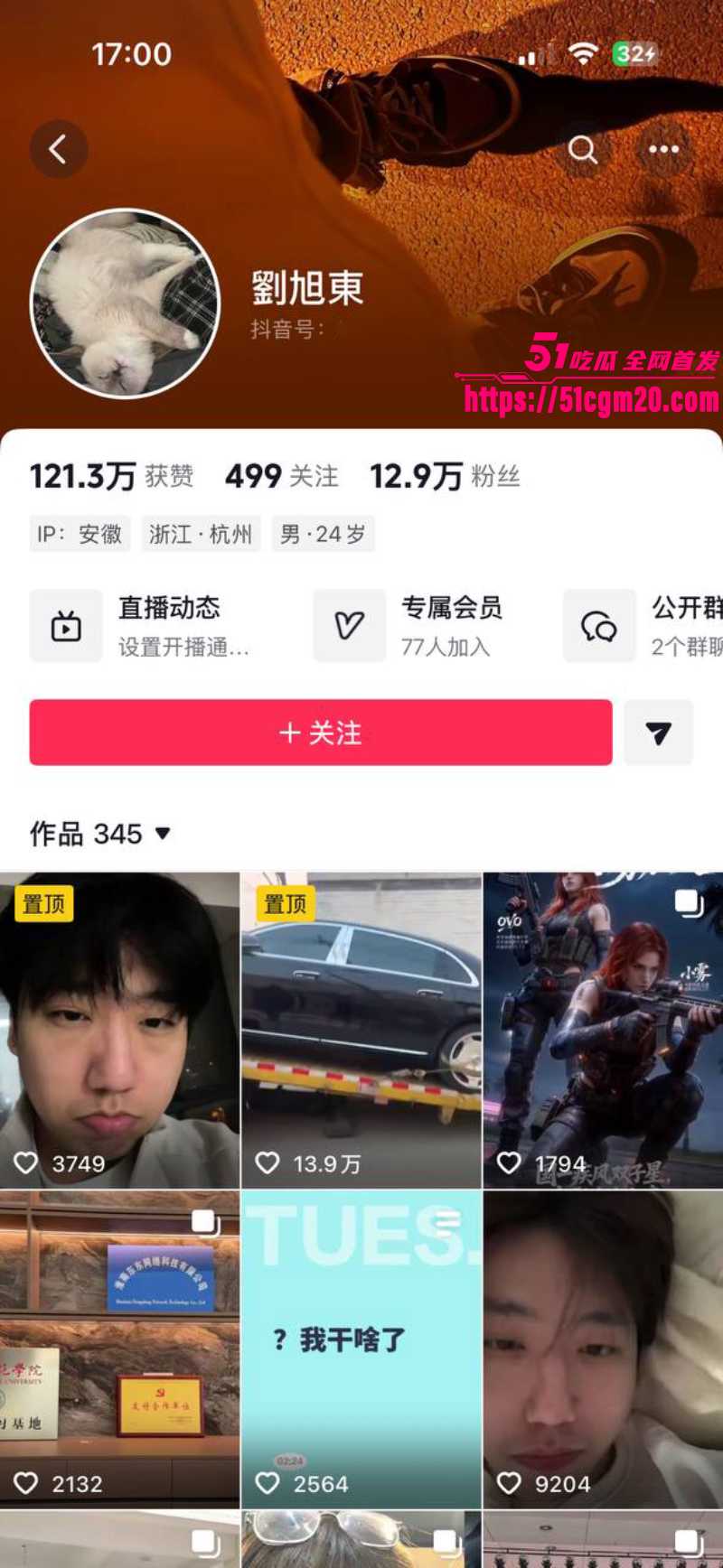This screenshot has width=723, height=1568.
Task: Tap the back arrow icon
Action: 59,149
